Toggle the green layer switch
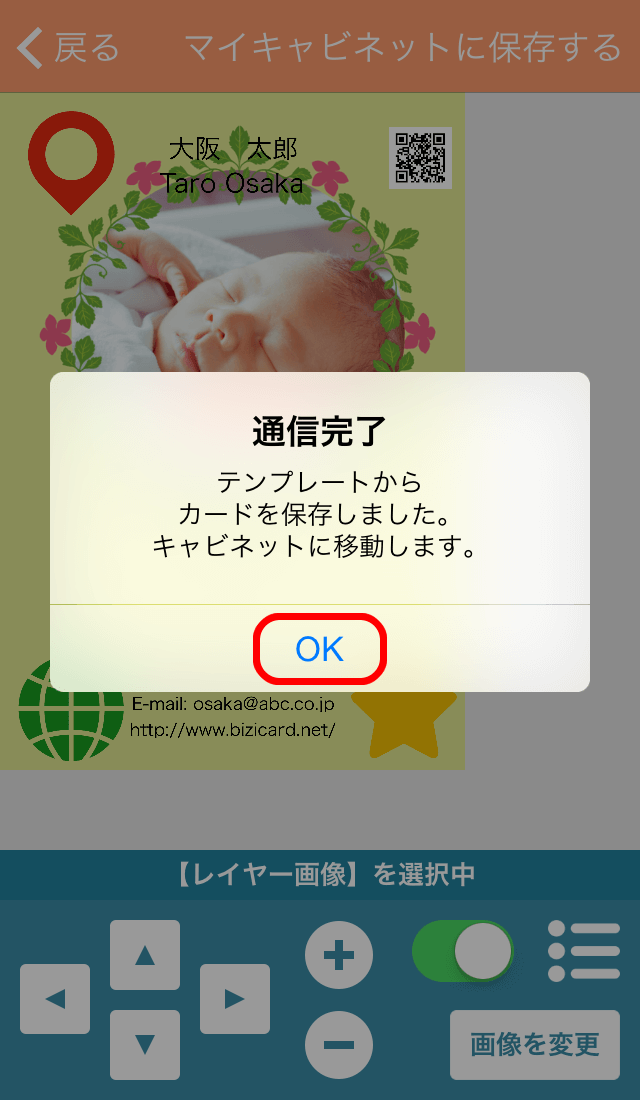This screenshot has height=1100, width=640. [x=463, y=951]
